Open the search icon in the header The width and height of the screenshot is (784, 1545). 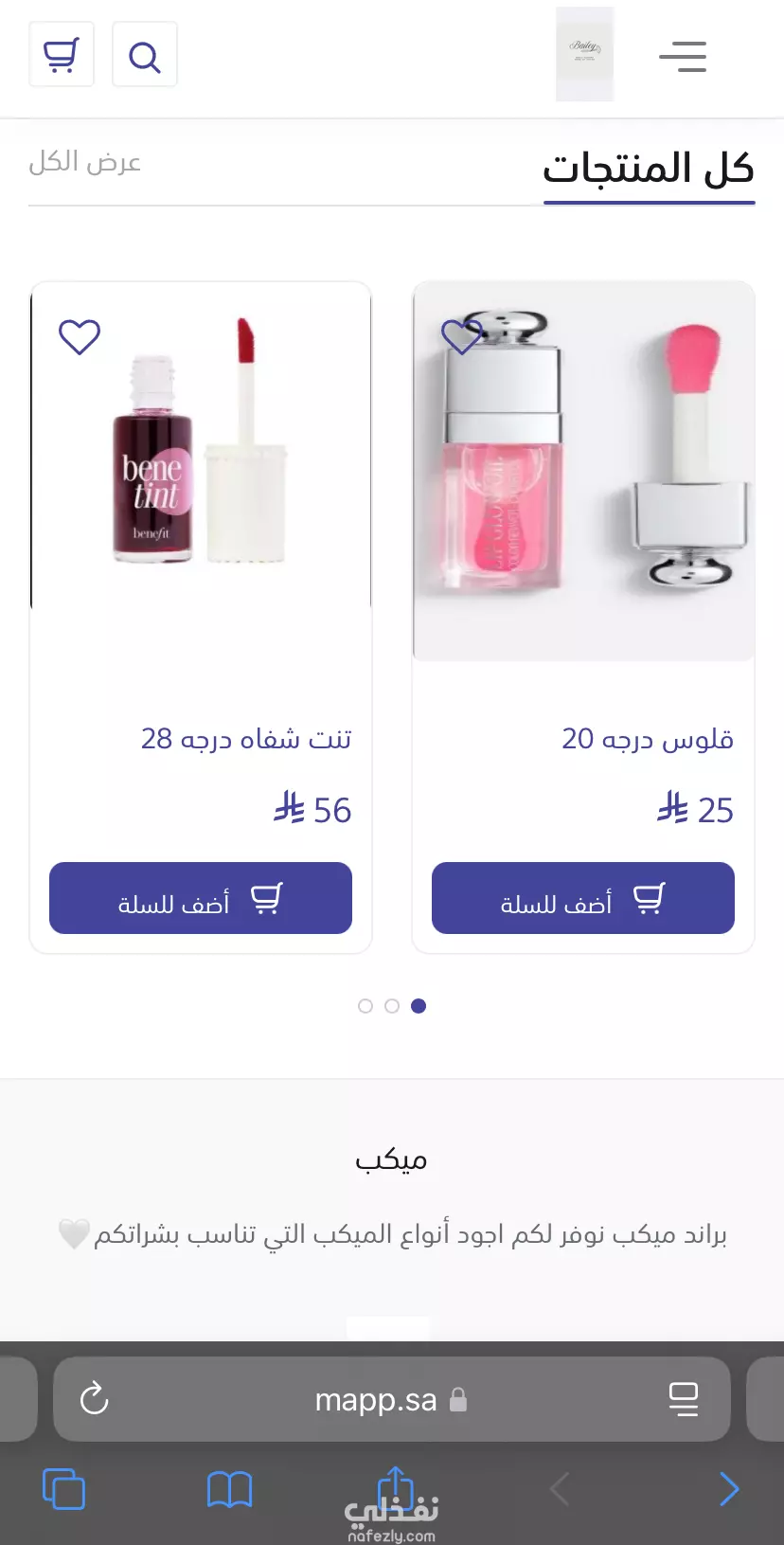pyautogui.click(x=145, y=55)
